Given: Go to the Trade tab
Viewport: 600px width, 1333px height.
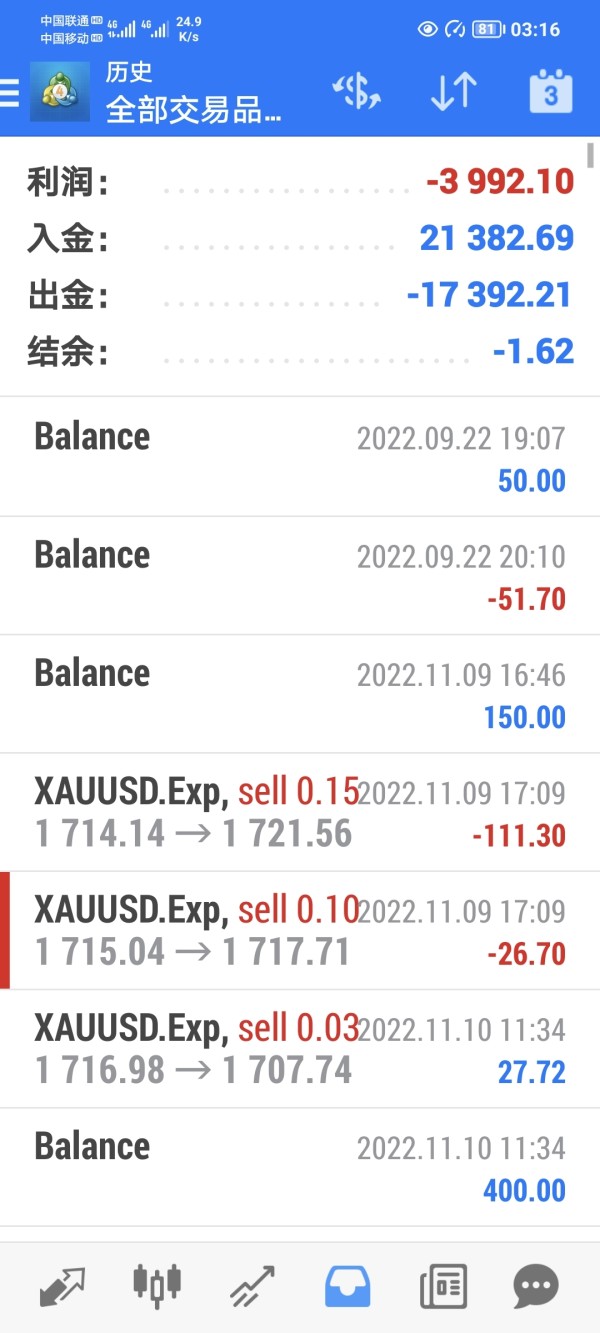Looking at the screenshot, I should pyautogui.click(x=252, y=1285).
